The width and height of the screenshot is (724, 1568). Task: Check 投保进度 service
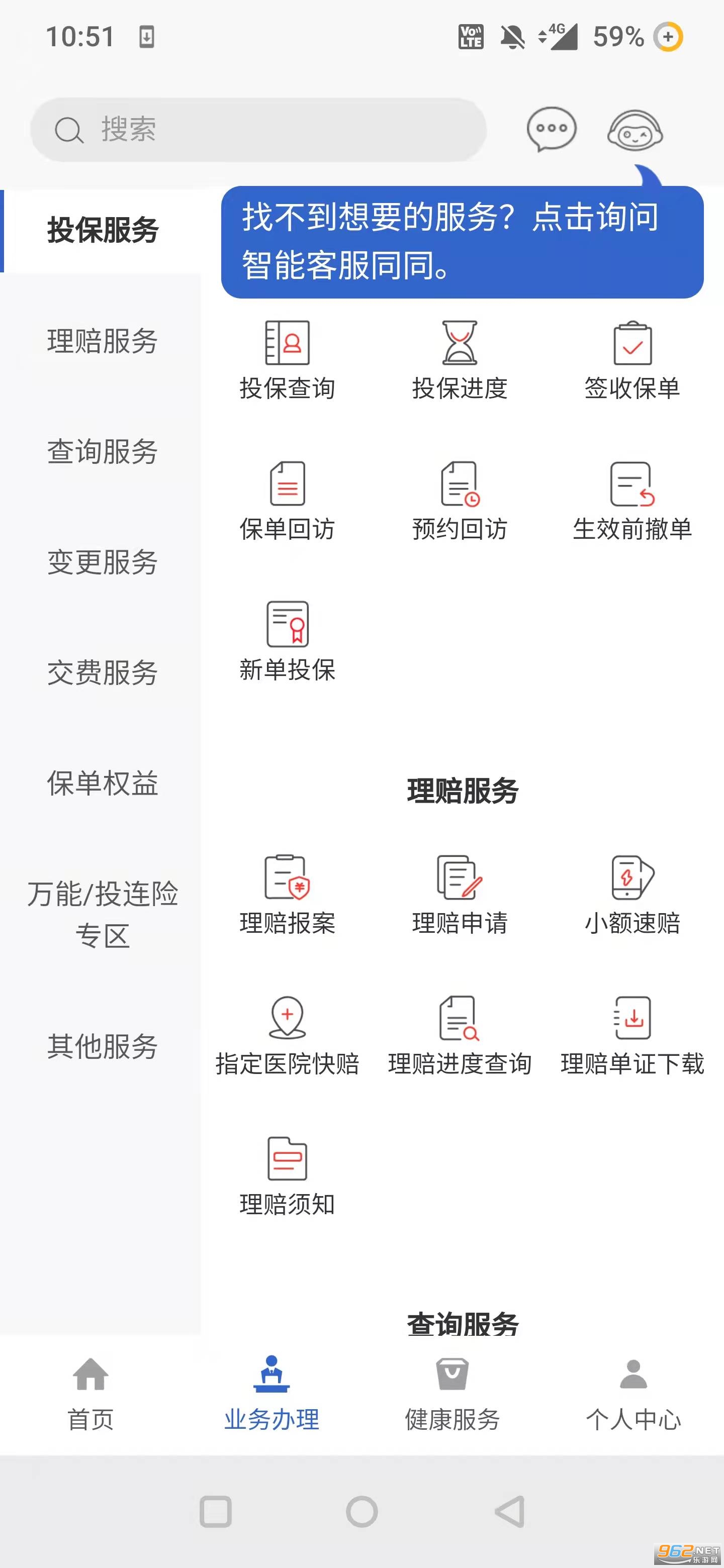460,361
